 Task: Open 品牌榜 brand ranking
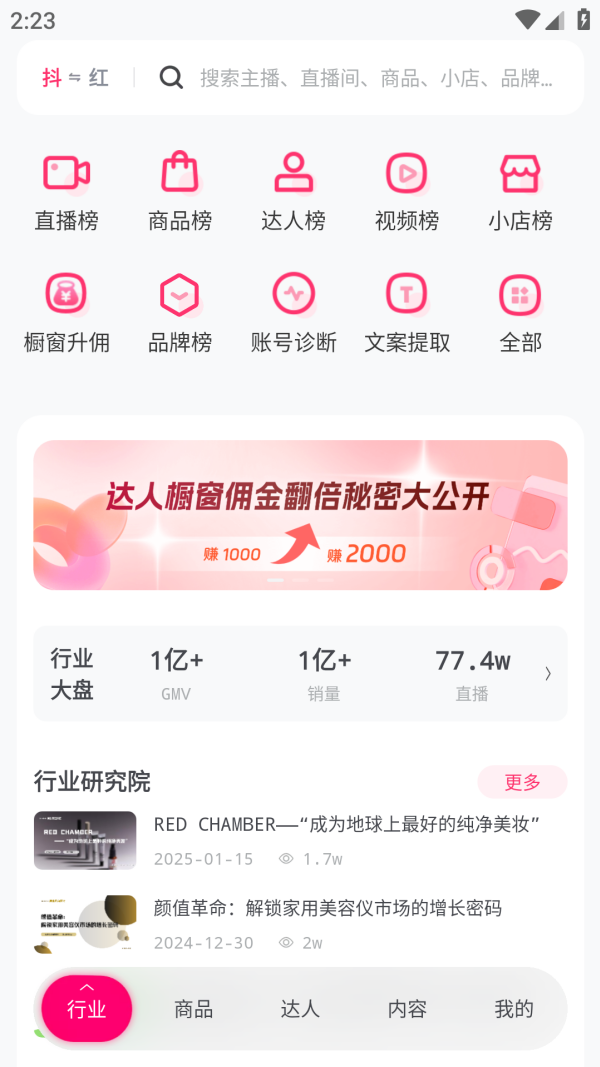coord(180,313)
